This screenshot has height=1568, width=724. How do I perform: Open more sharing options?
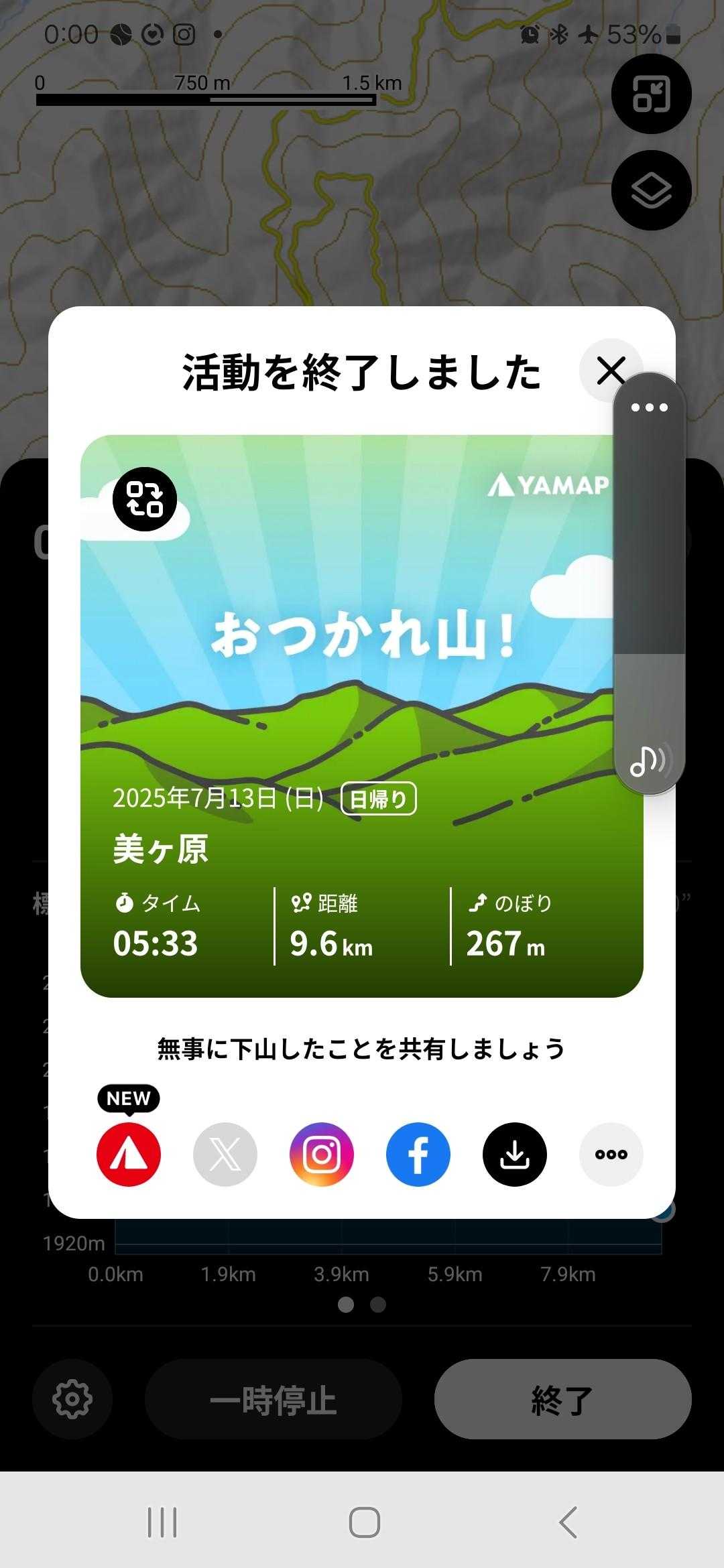coord(611,1154)
